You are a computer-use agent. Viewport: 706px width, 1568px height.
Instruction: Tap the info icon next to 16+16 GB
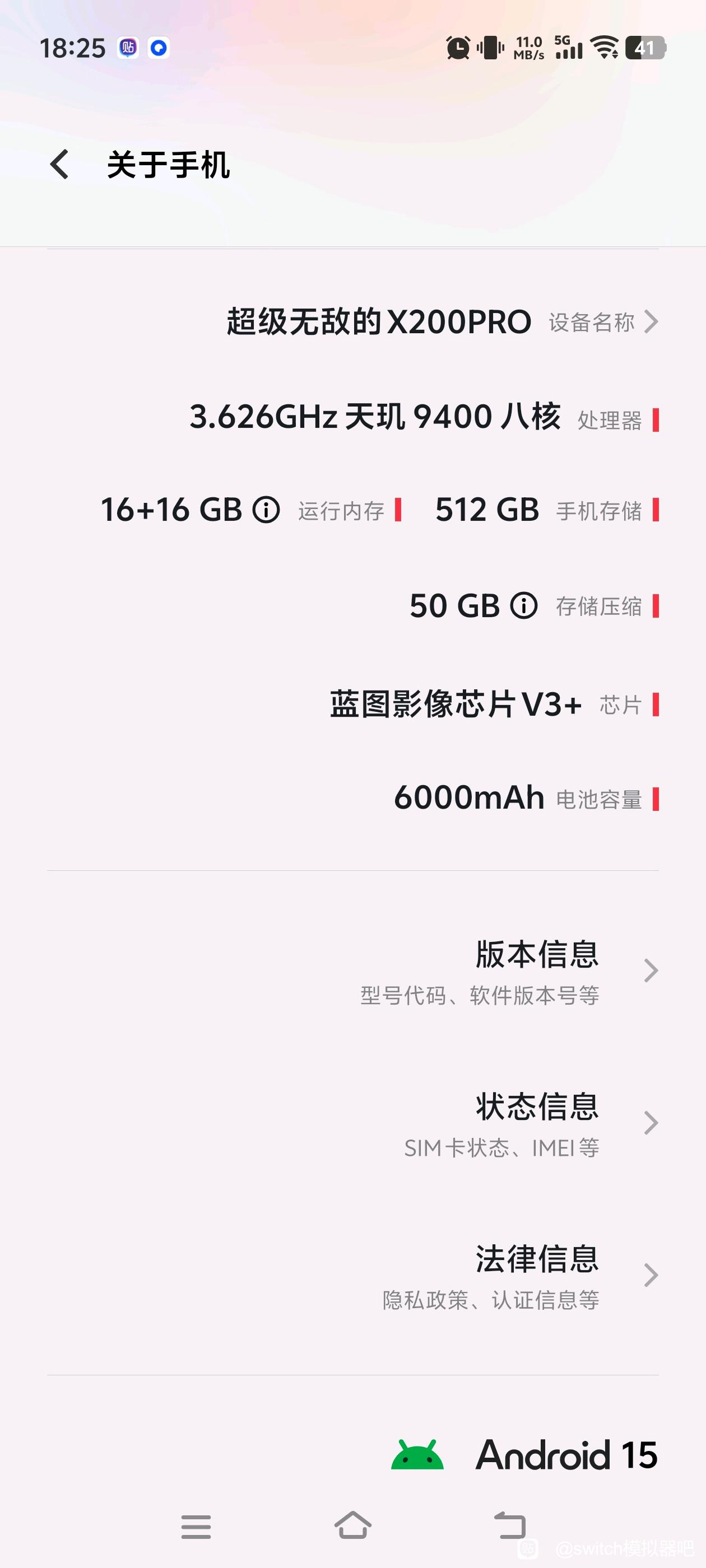point(266,510)
